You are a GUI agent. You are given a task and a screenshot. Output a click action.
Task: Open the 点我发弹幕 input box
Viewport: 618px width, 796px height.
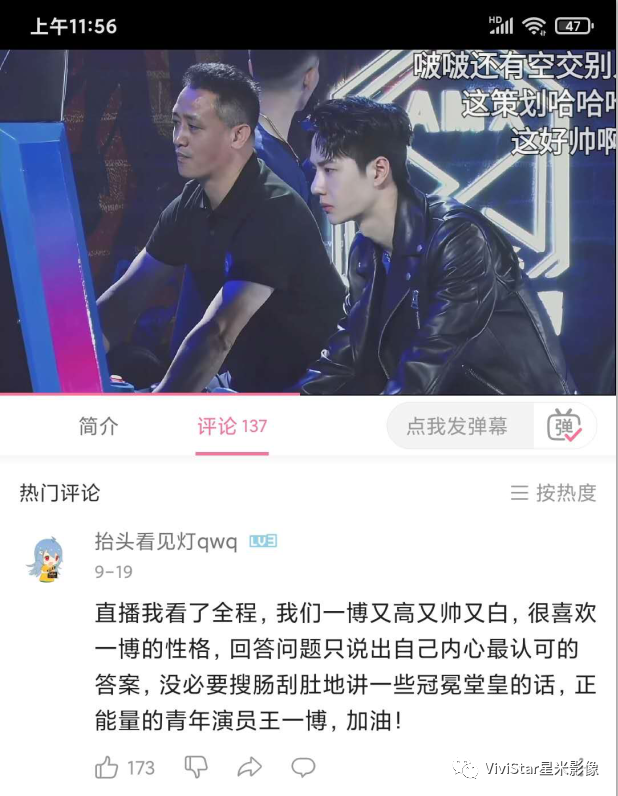click(x=458, y=426)
